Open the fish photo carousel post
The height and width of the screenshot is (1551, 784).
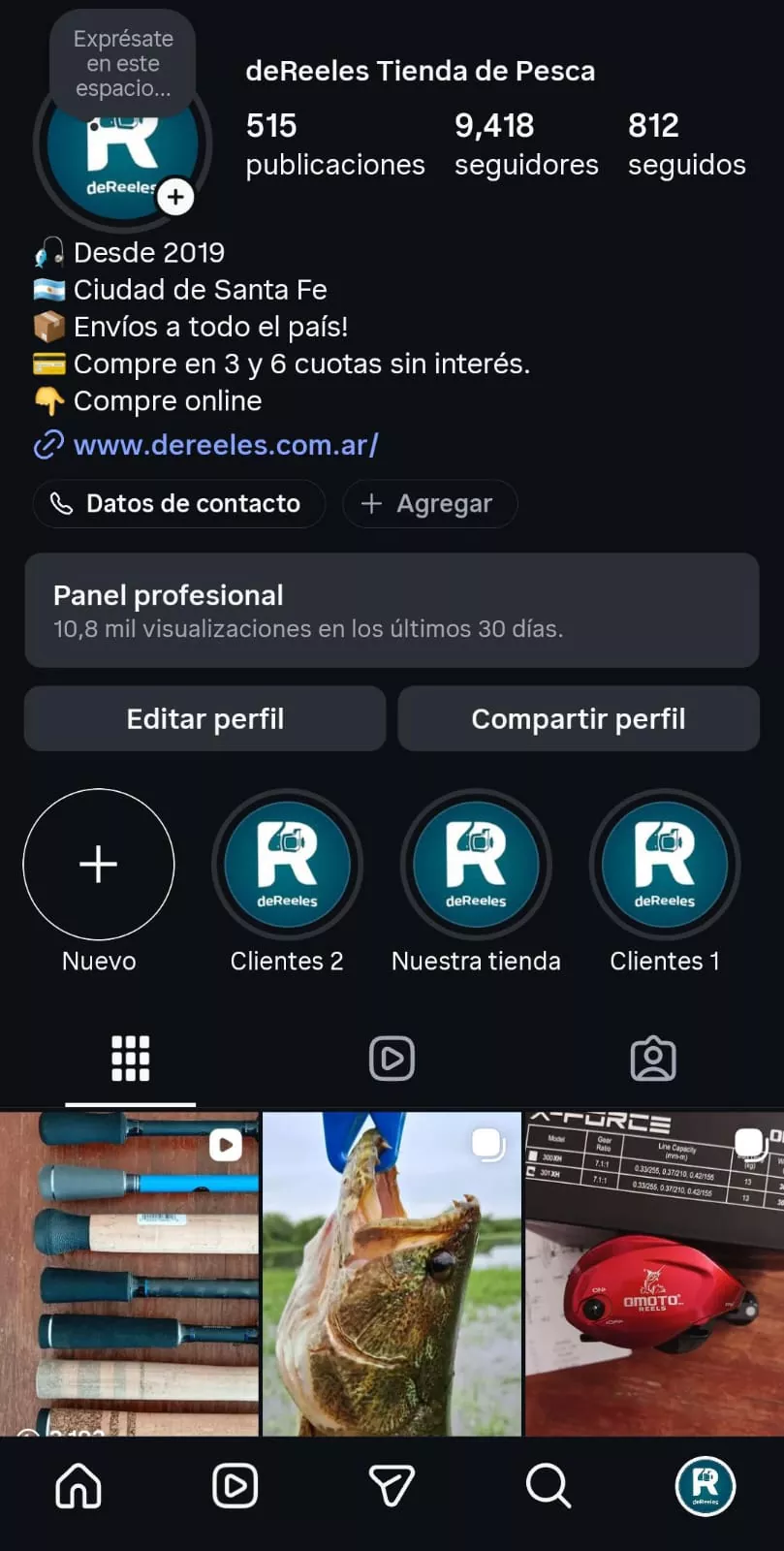[392, 1274]
